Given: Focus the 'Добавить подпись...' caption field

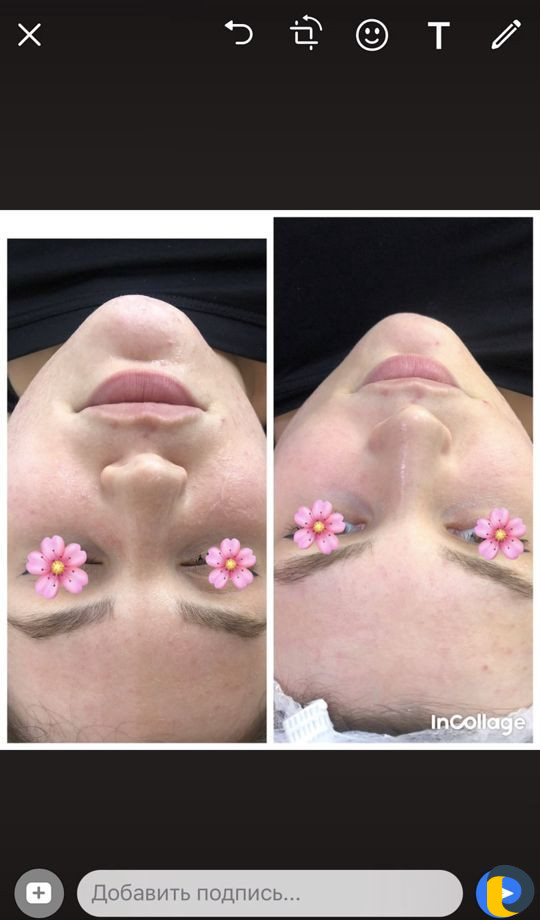Looking at the screenshot, I should click(269, 893).
